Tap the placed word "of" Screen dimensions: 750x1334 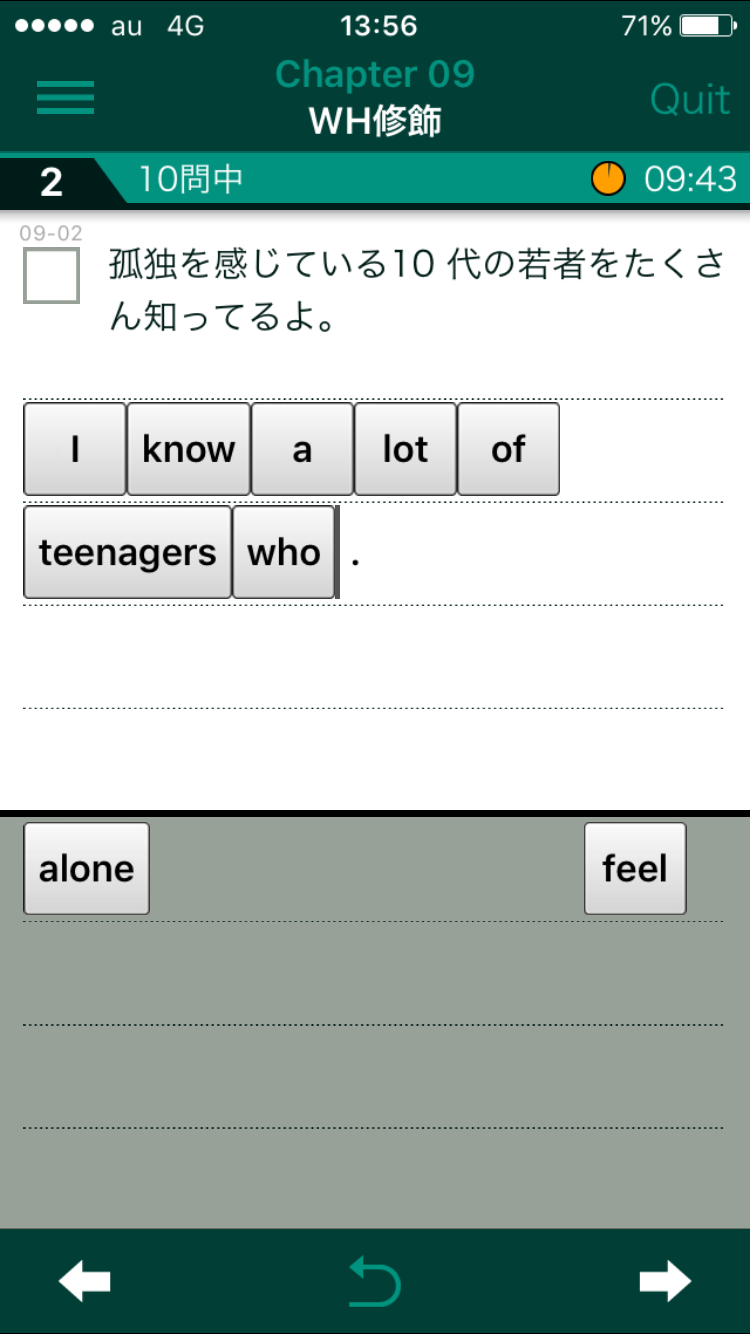pos(508,449)
